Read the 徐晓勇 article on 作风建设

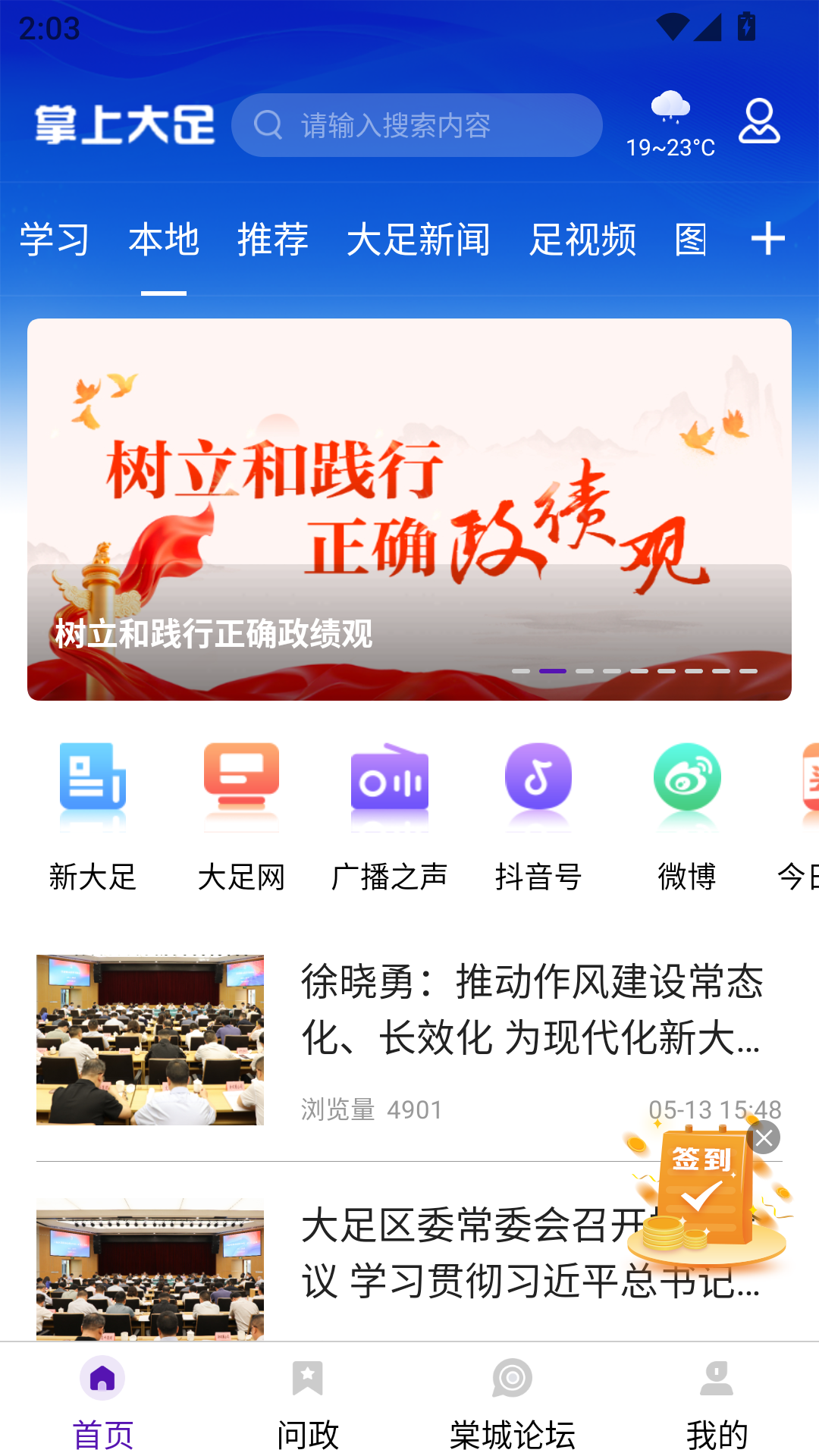pos(409,1040)
